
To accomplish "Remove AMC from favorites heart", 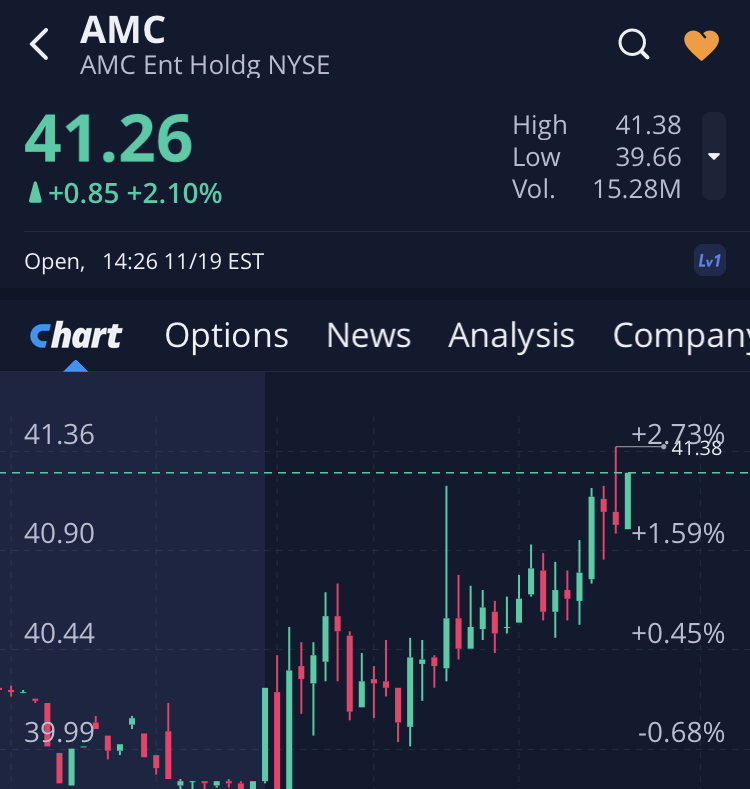I will coord(701,45).
